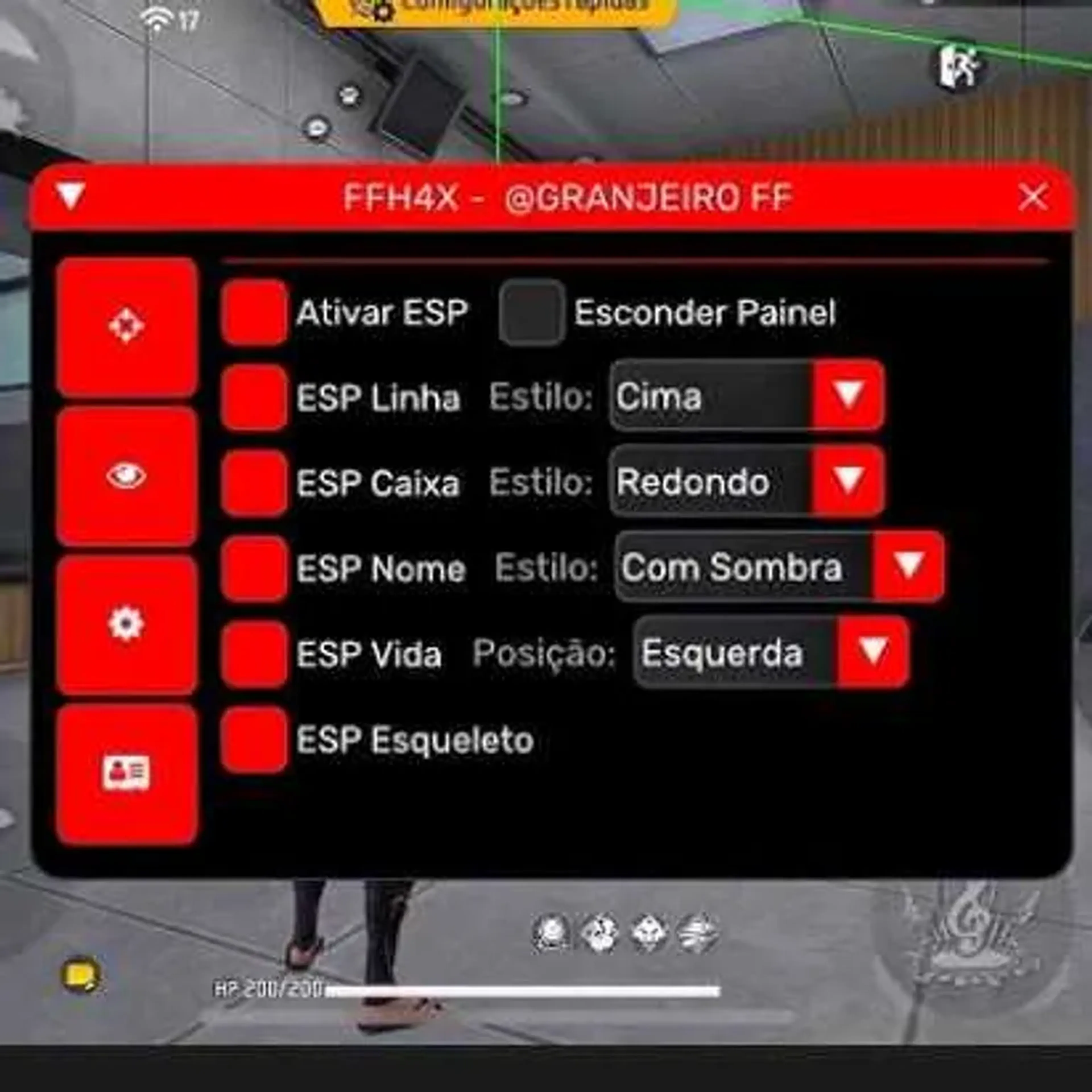Toggle the ESP Caixa checkbox
Viewport: 1092px width, 1092px height.
click(254, 483)
